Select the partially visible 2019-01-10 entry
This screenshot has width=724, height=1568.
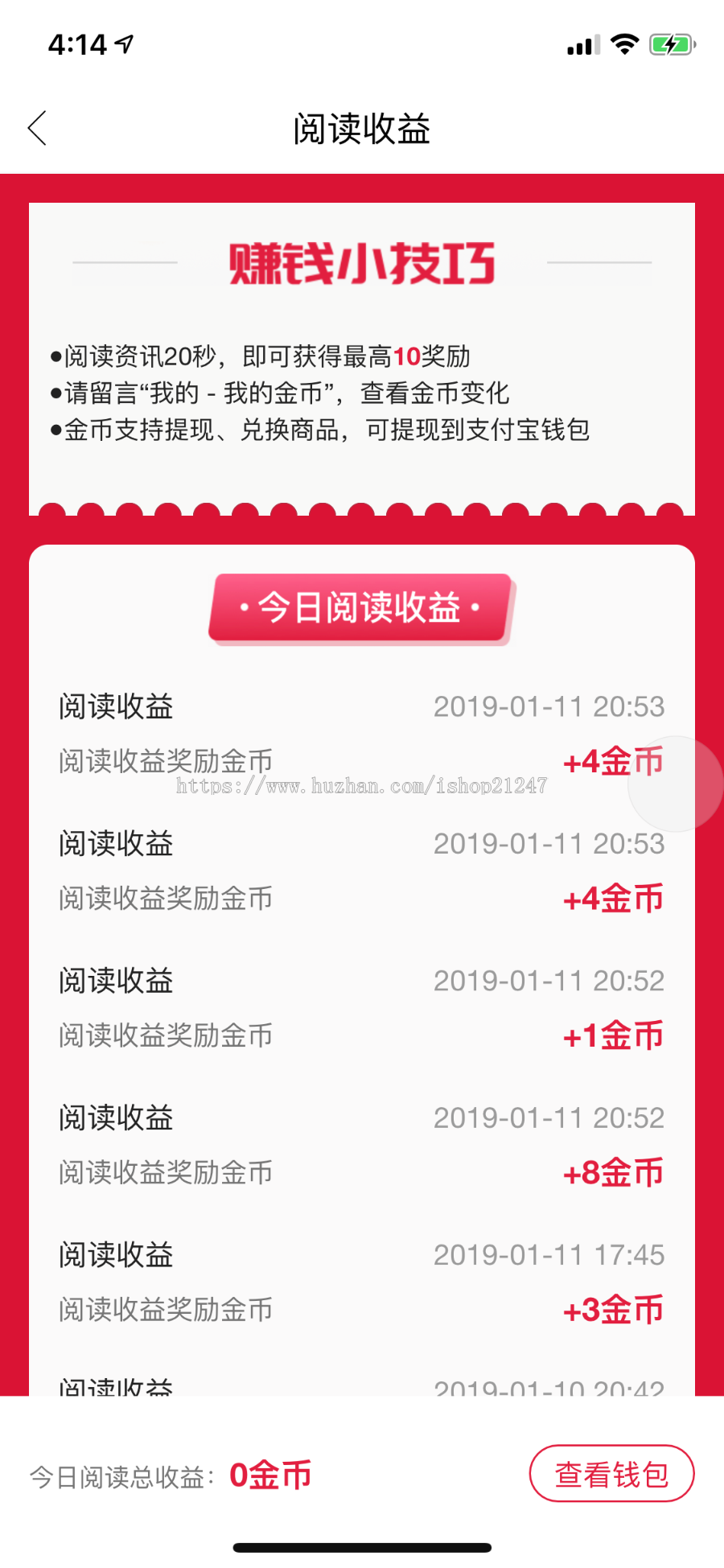(362, 1388)
